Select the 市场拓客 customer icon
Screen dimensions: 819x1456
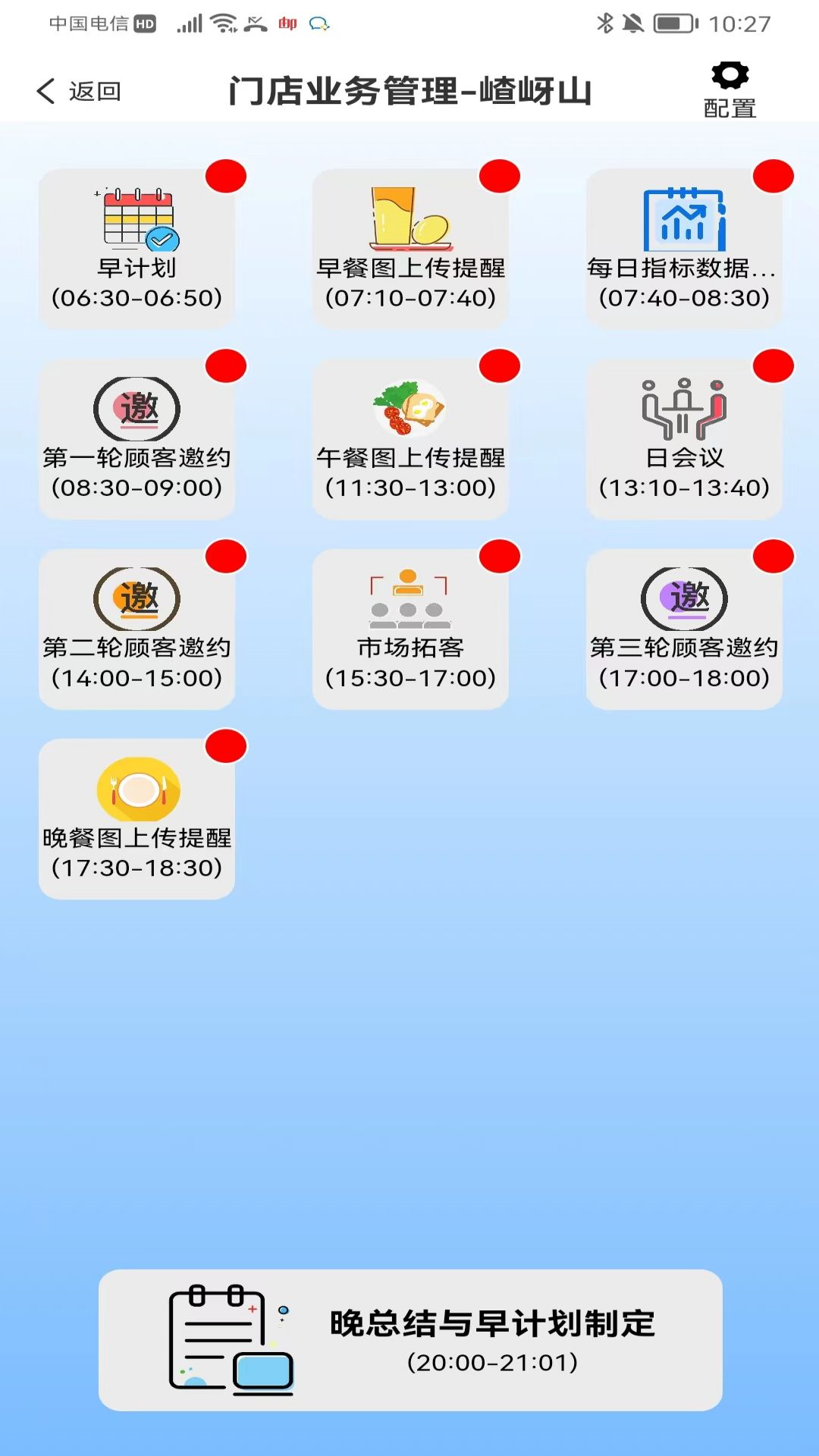pos(409,599)
